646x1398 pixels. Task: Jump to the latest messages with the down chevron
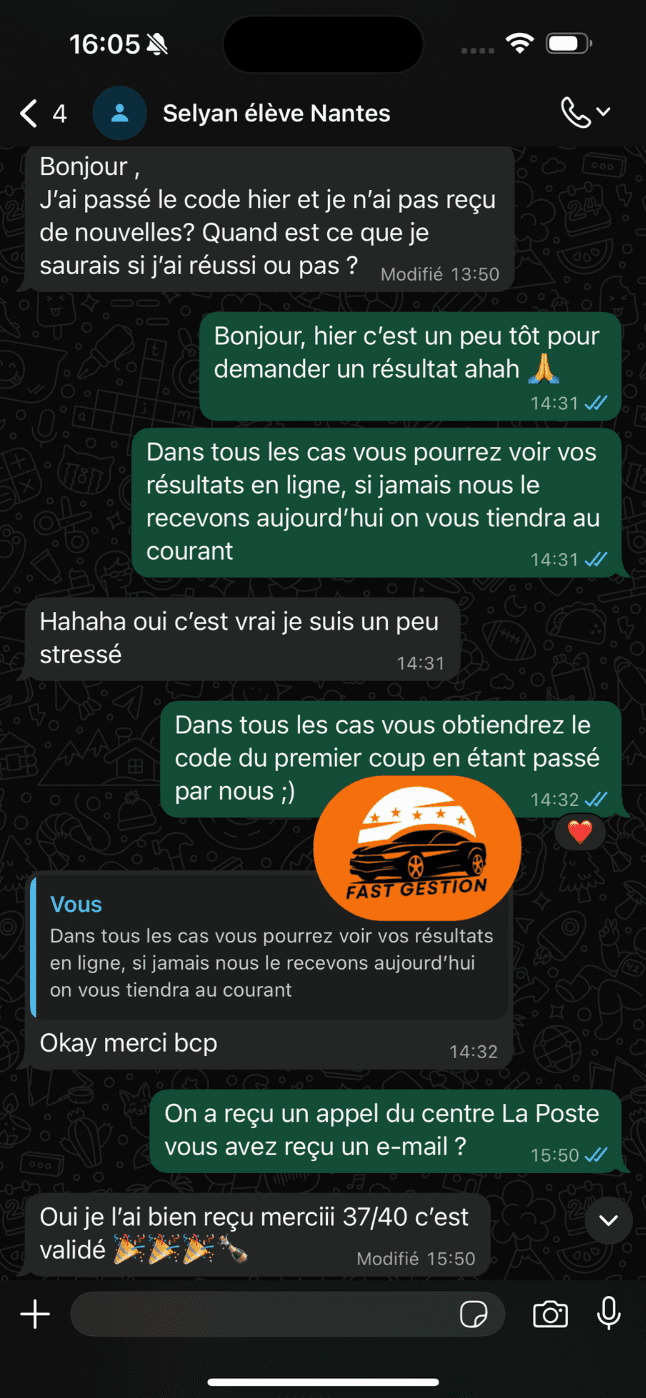608,1220
